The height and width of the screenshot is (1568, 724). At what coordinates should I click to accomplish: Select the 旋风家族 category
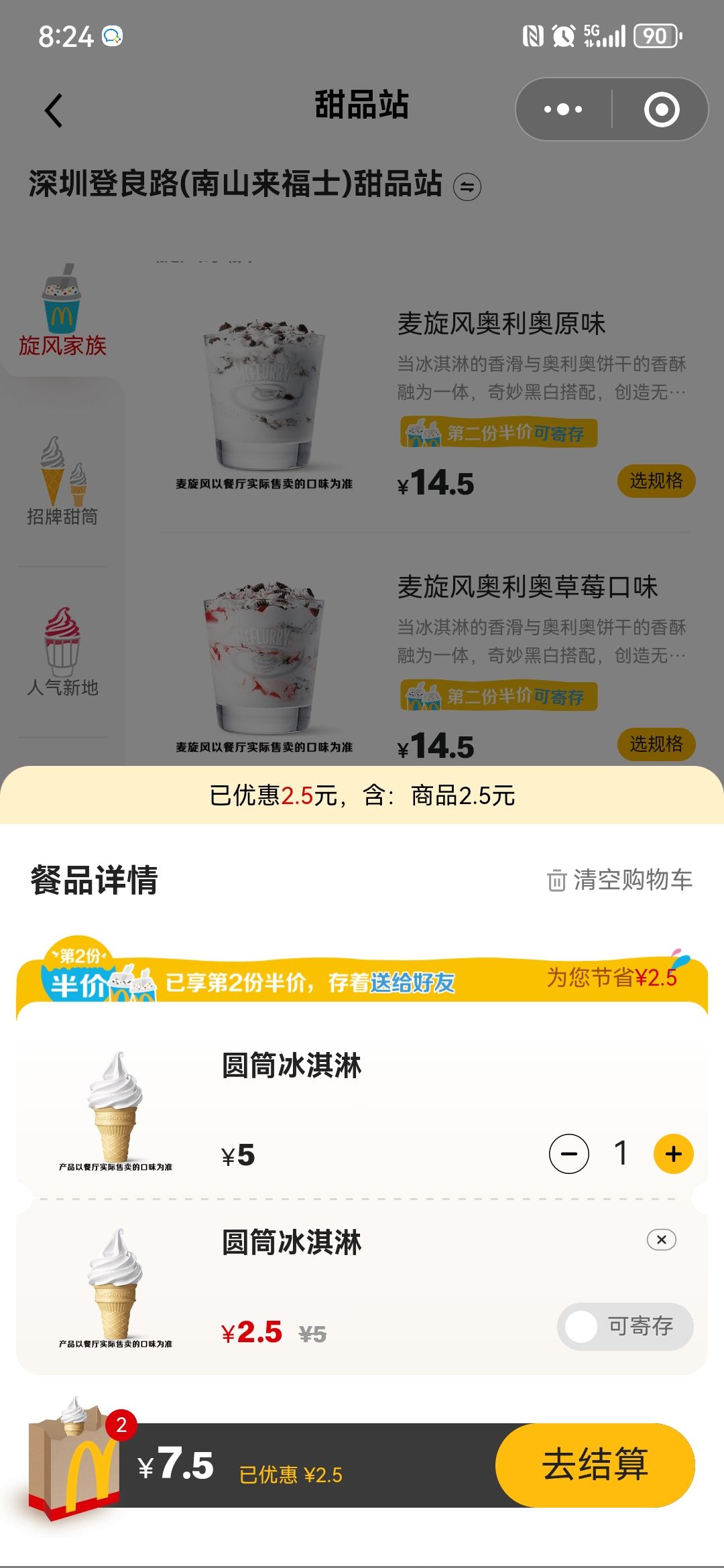tap(62, 315)
